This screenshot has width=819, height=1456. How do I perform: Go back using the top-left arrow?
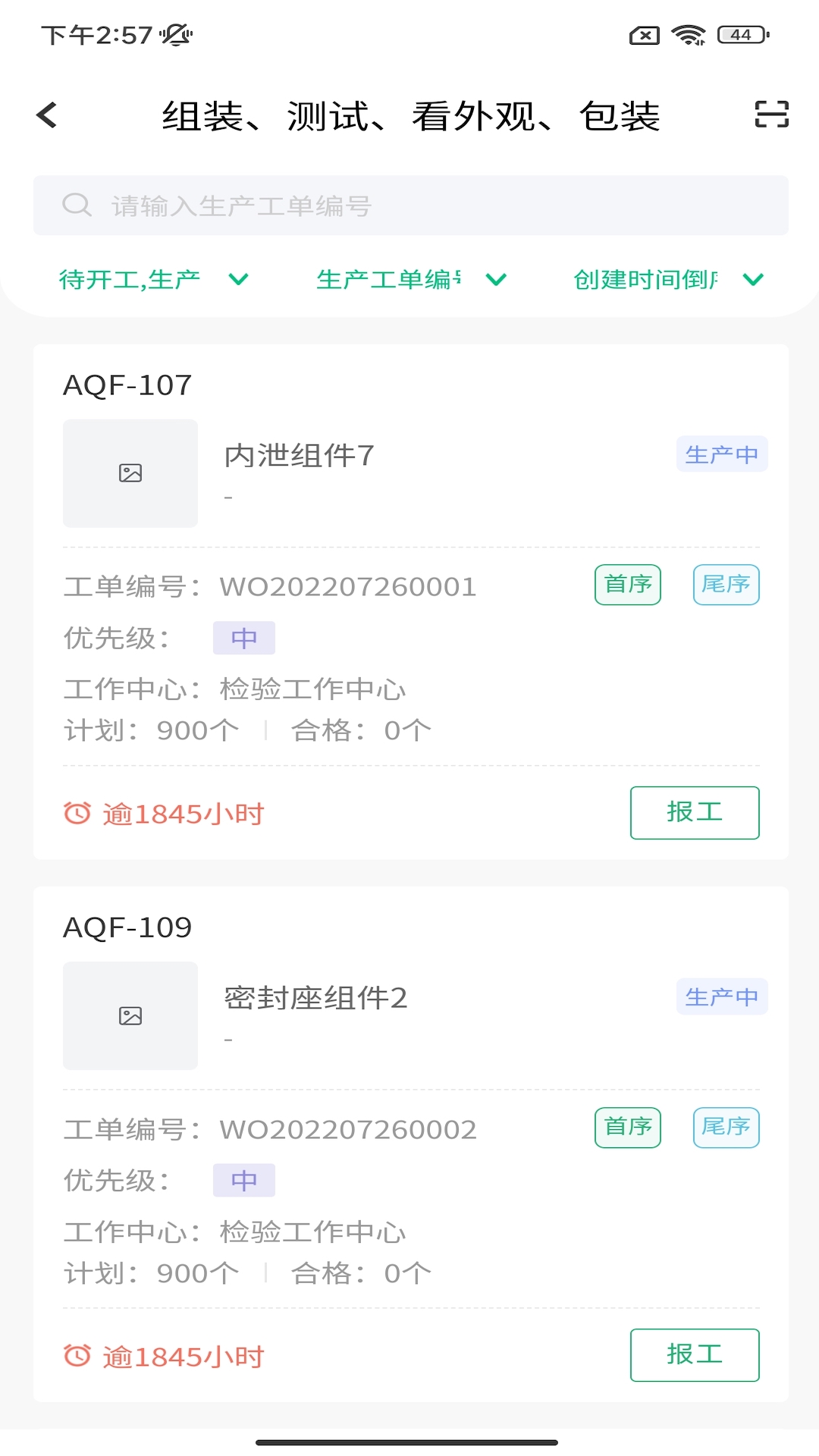[47, 115]
